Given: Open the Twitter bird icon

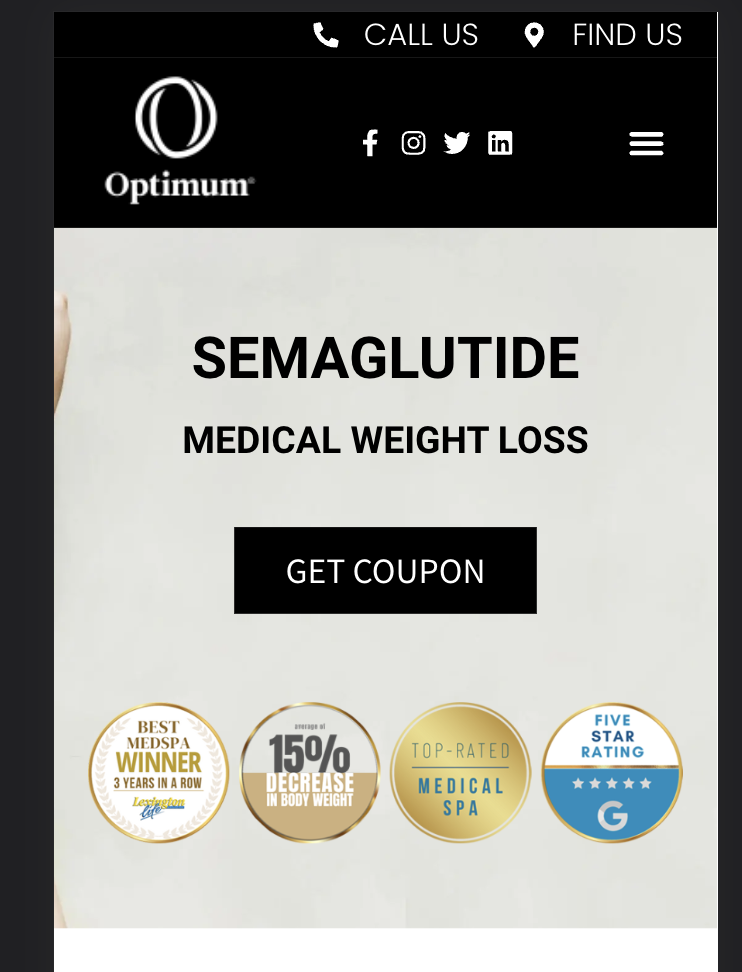Looking at the screenshot, I should (x=457, y=143).
